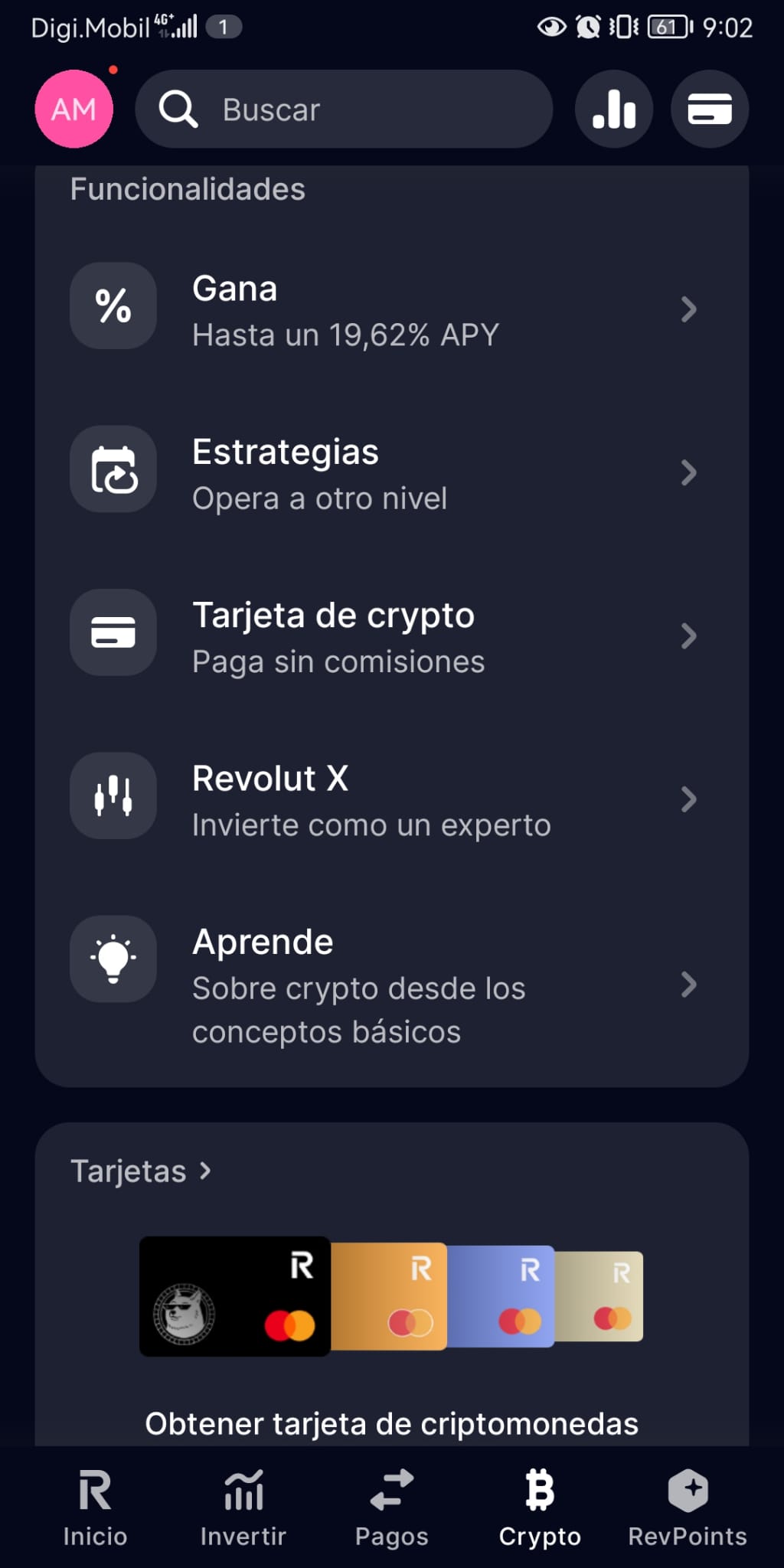Switch to the Pagos tab

pyautogui.click(x=391, y=1507)
